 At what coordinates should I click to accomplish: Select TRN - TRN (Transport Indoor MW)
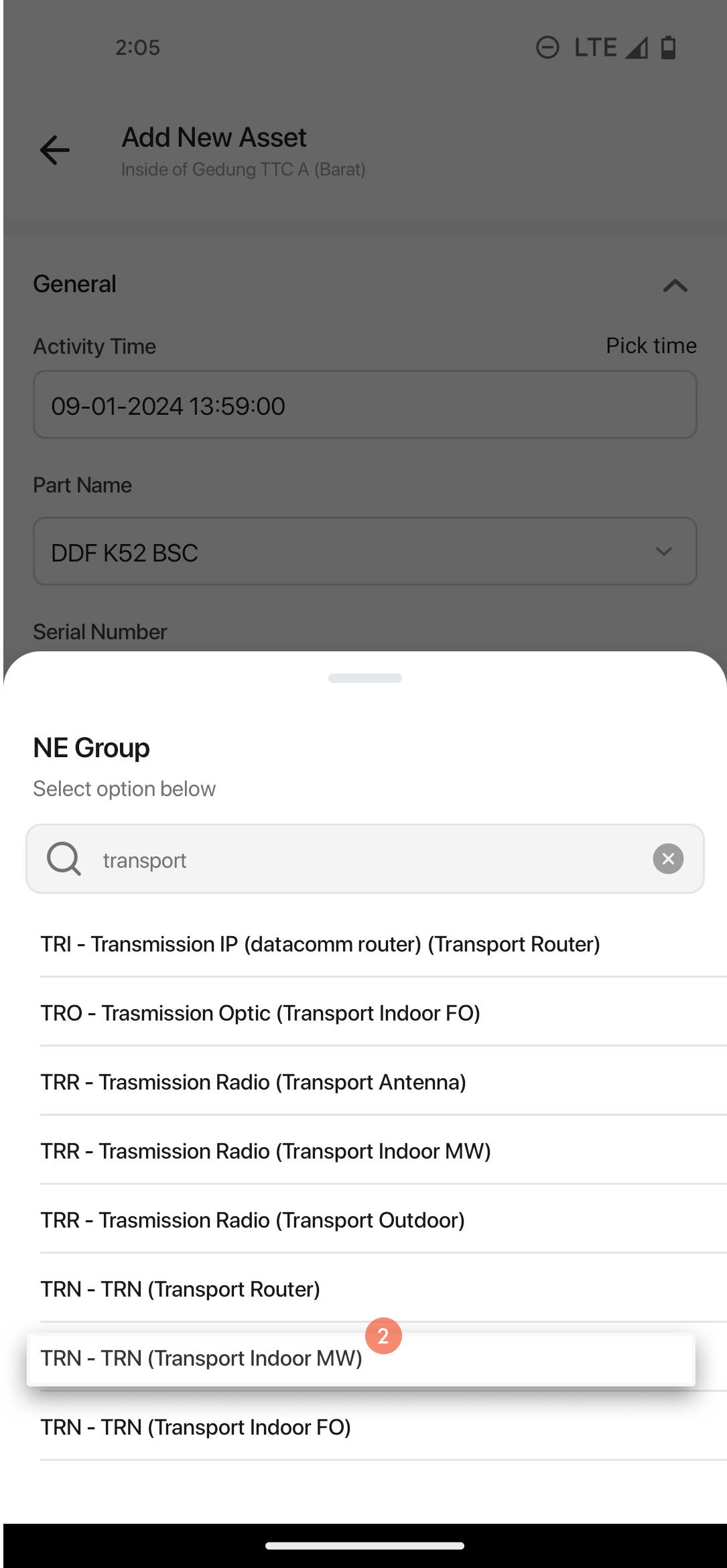click(361, 1359)
